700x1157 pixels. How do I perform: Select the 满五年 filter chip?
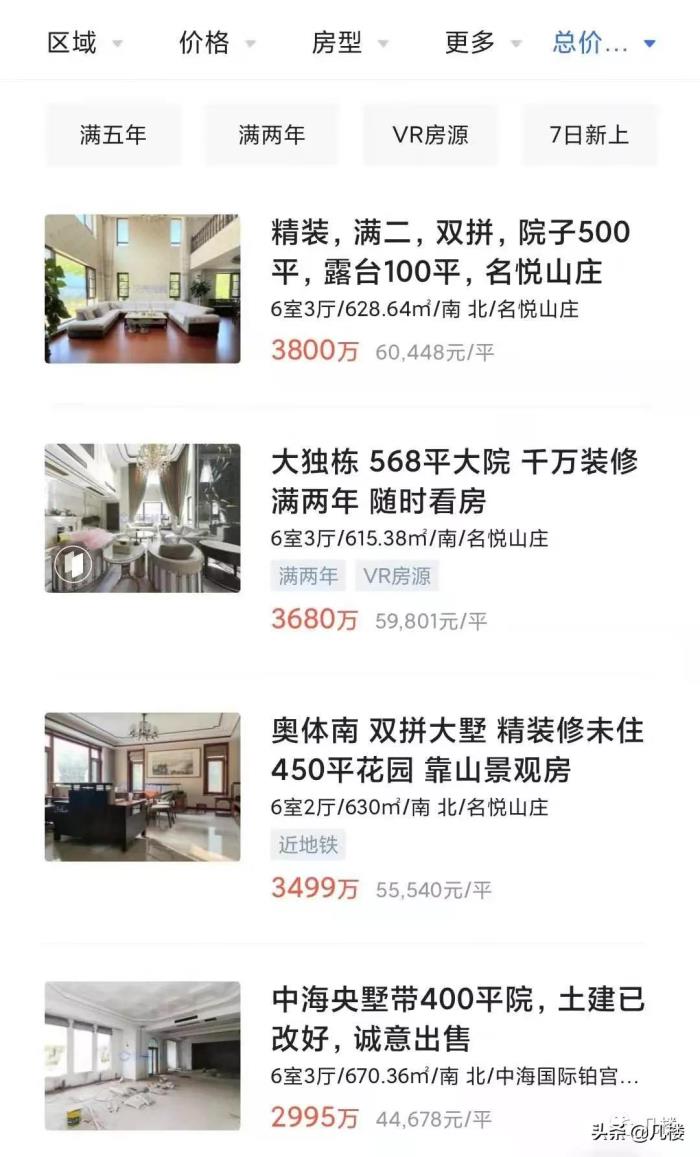pyautogui.click(x=113, y=135)
